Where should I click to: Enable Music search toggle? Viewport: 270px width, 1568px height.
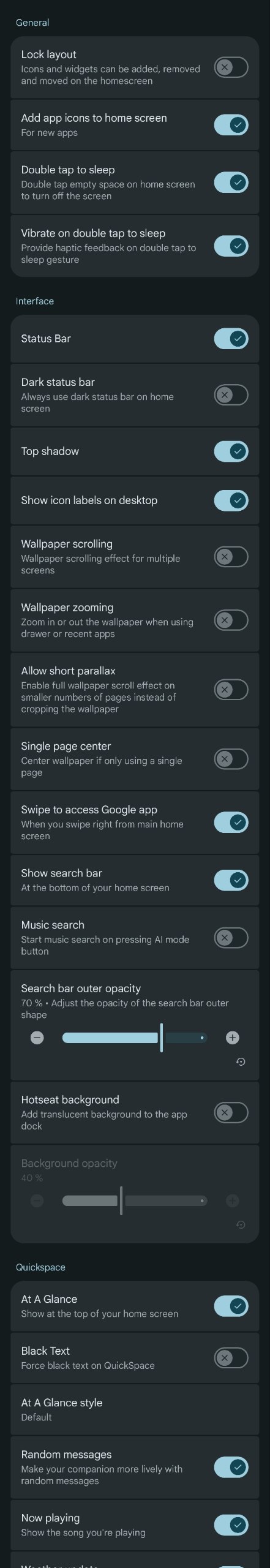pos(231,938)
